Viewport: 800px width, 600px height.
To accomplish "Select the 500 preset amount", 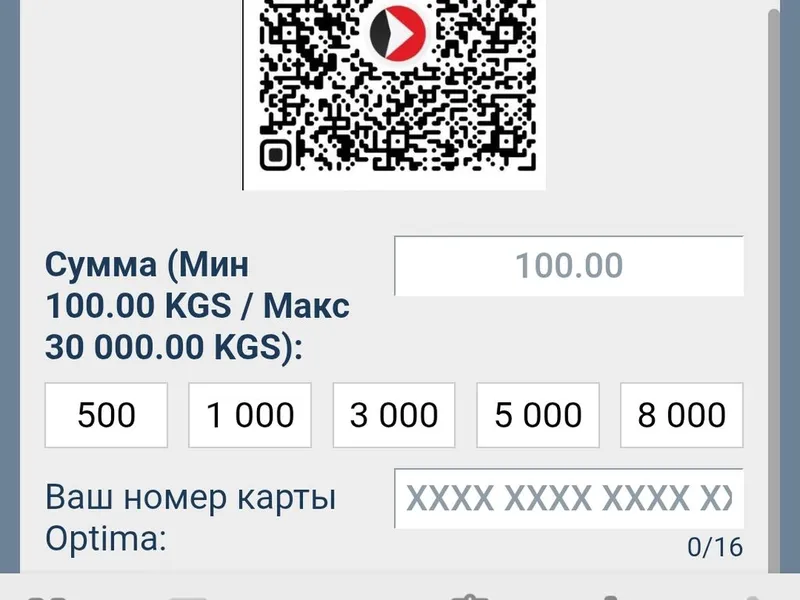I will [x=106, y=414].
